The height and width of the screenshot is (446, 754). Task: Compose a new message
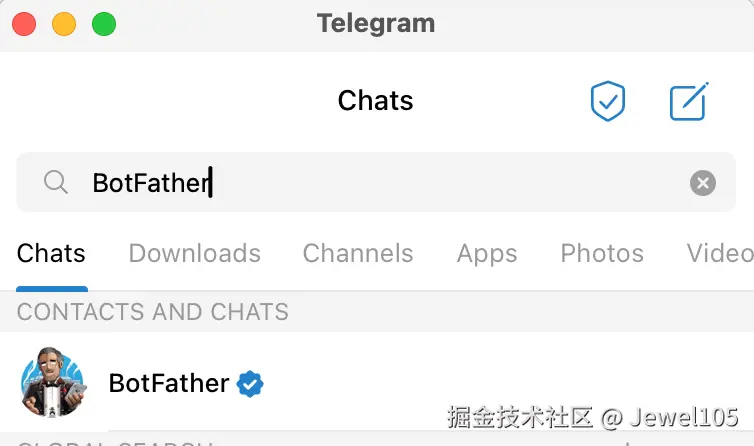[x=688, y=101]
